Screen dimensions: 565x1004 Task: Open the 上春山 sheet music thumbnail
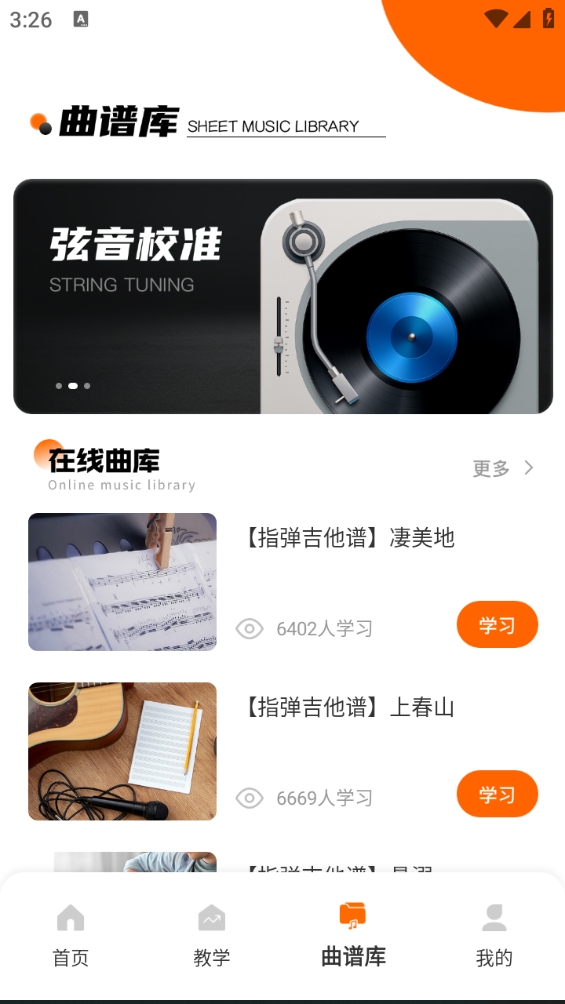coord(122,751)
